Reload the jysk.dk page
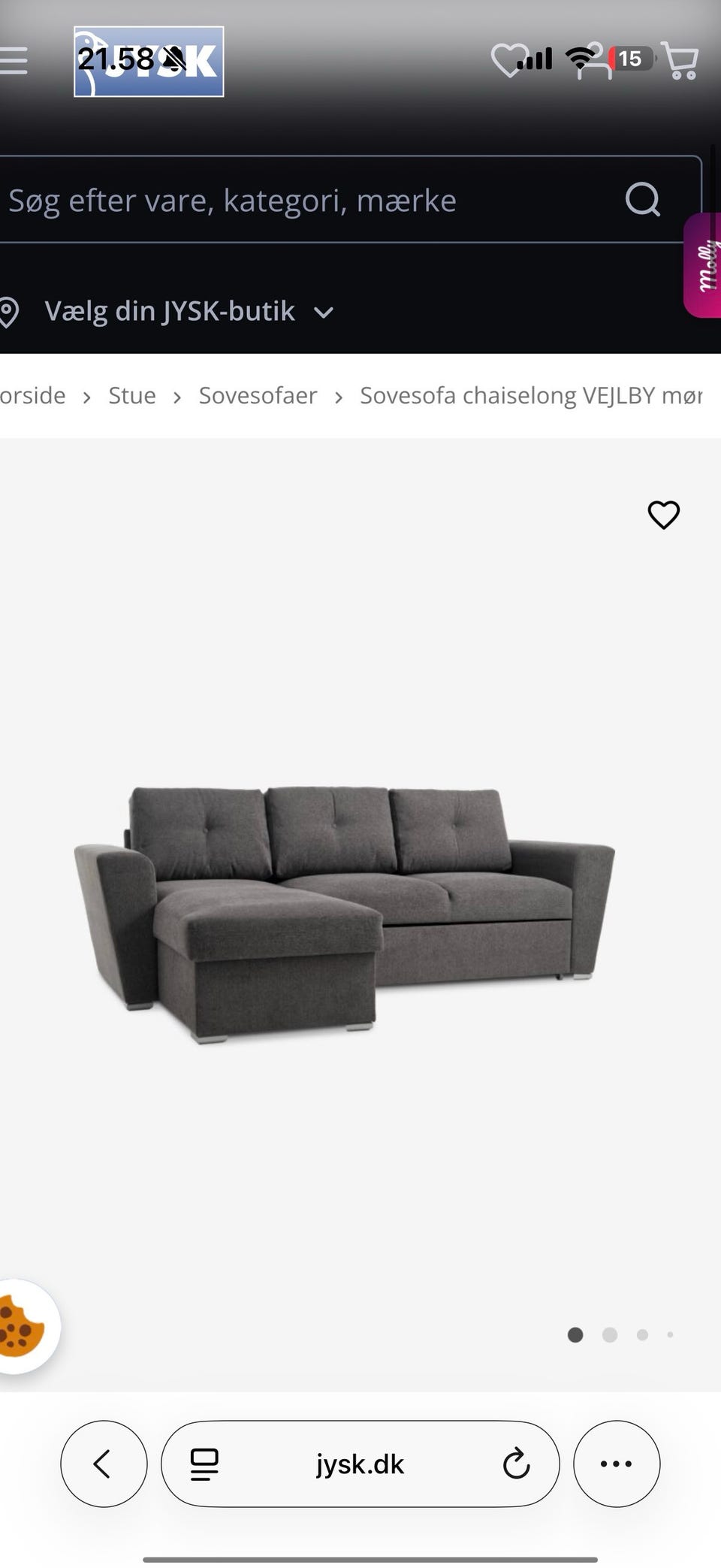 point(516,1463)
